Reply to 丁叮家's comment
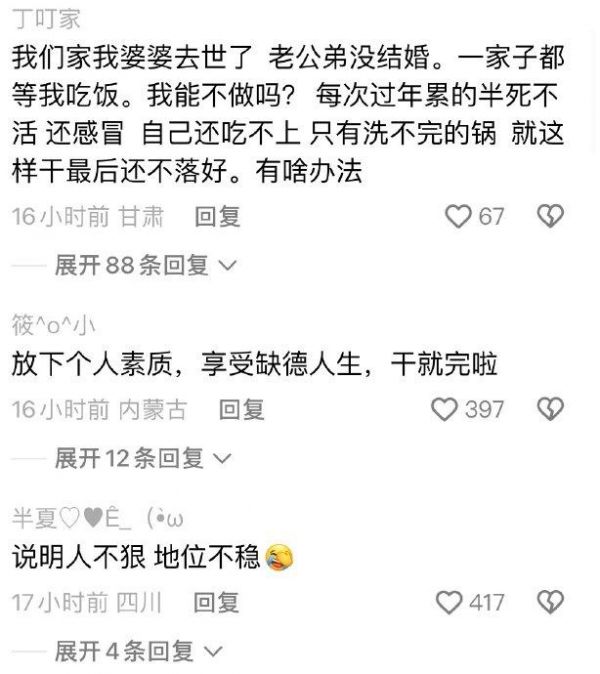The width and height of the screenshot is (600, 674). click(x=217, y=216)
